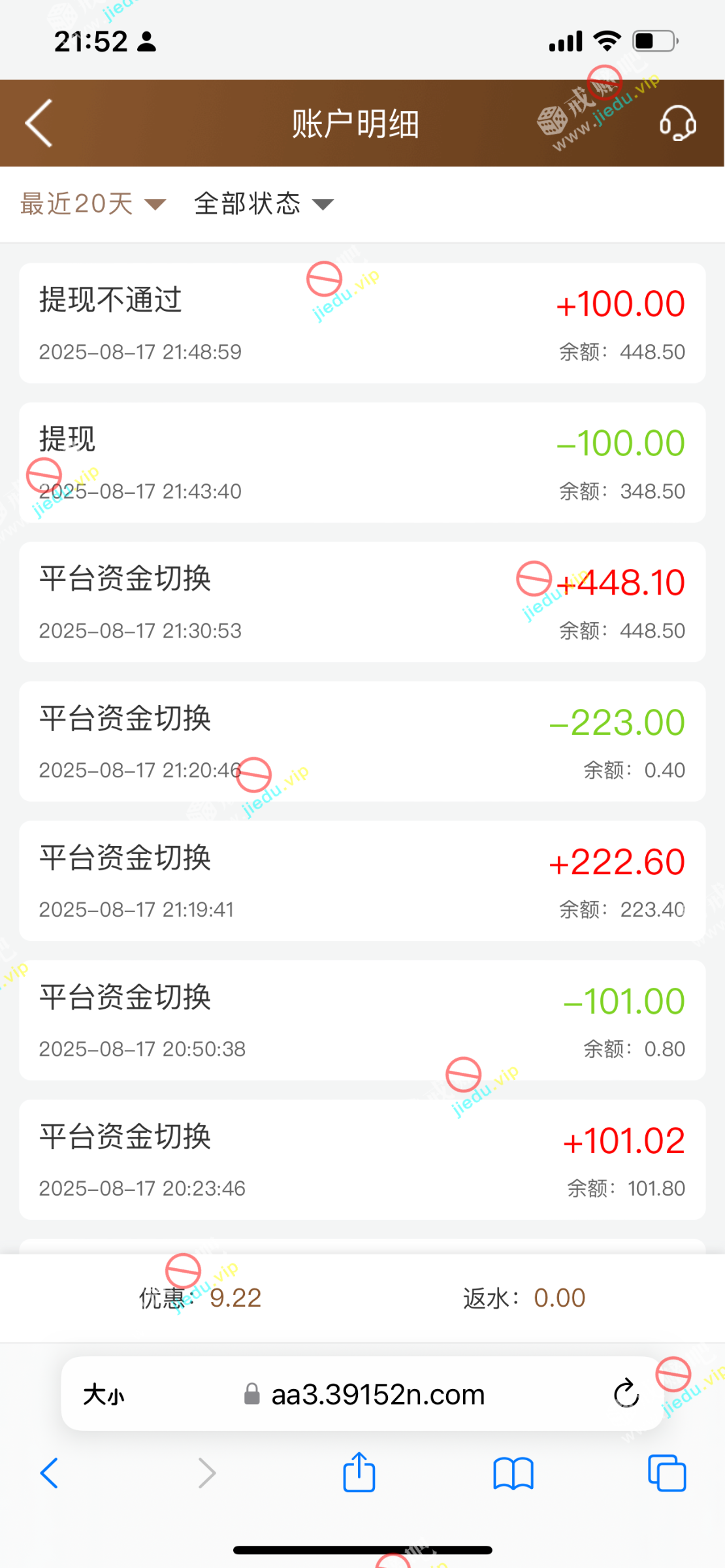This screenshot has height=1568, width=725.
Task: Show all open browser tabs
Action: point(666,1473)
